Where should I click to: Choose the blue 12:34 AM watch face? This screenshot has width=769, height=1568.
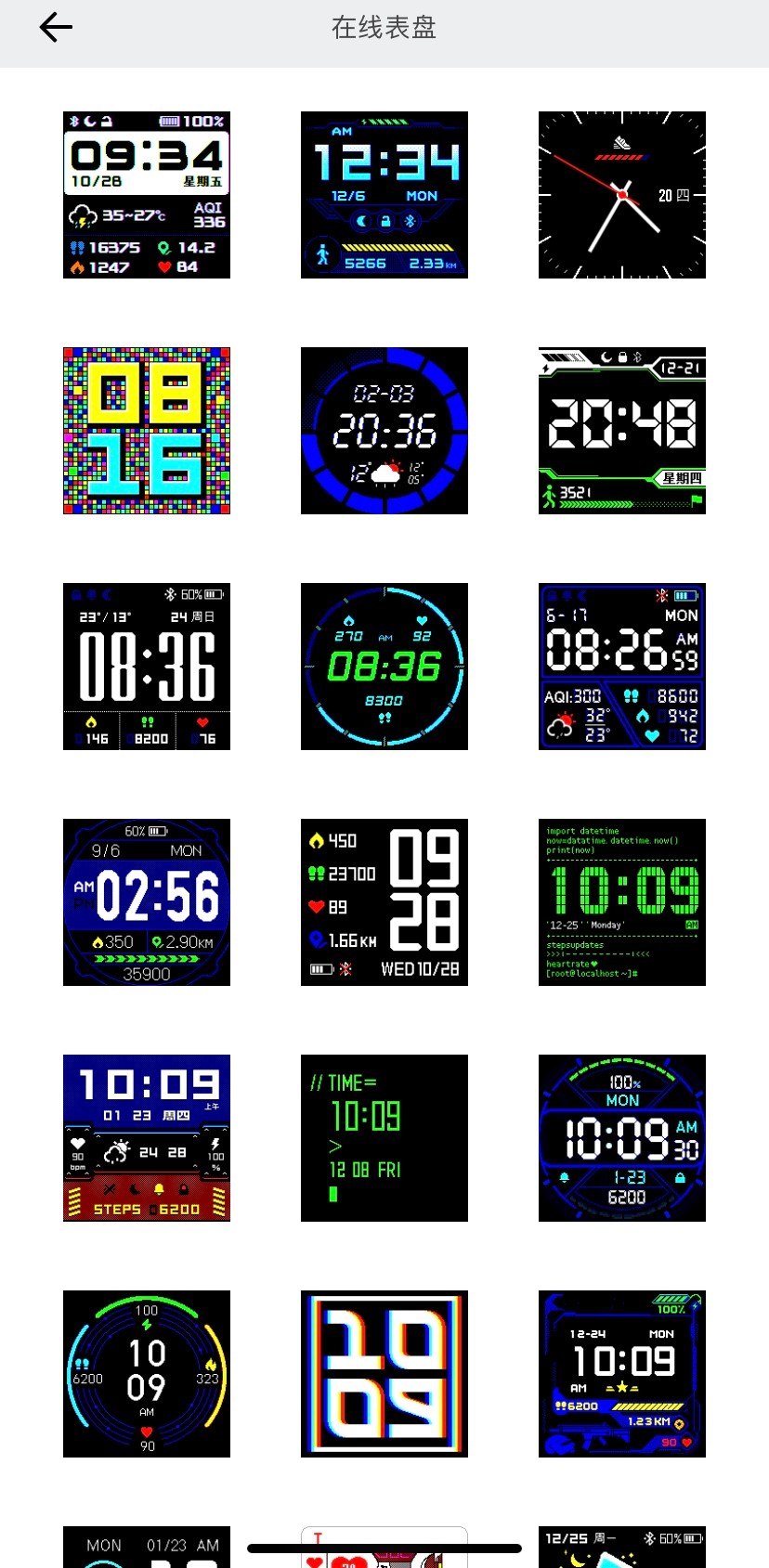[x=384, y=195]
